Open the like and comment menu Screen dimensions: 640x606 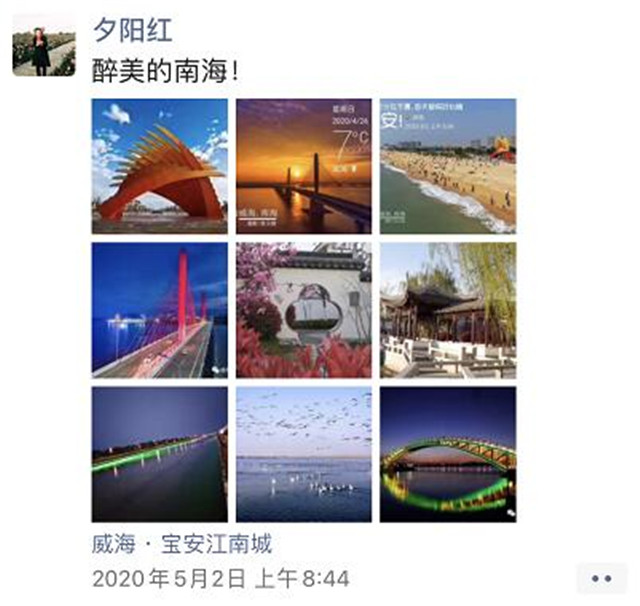[x=601, y=578]
